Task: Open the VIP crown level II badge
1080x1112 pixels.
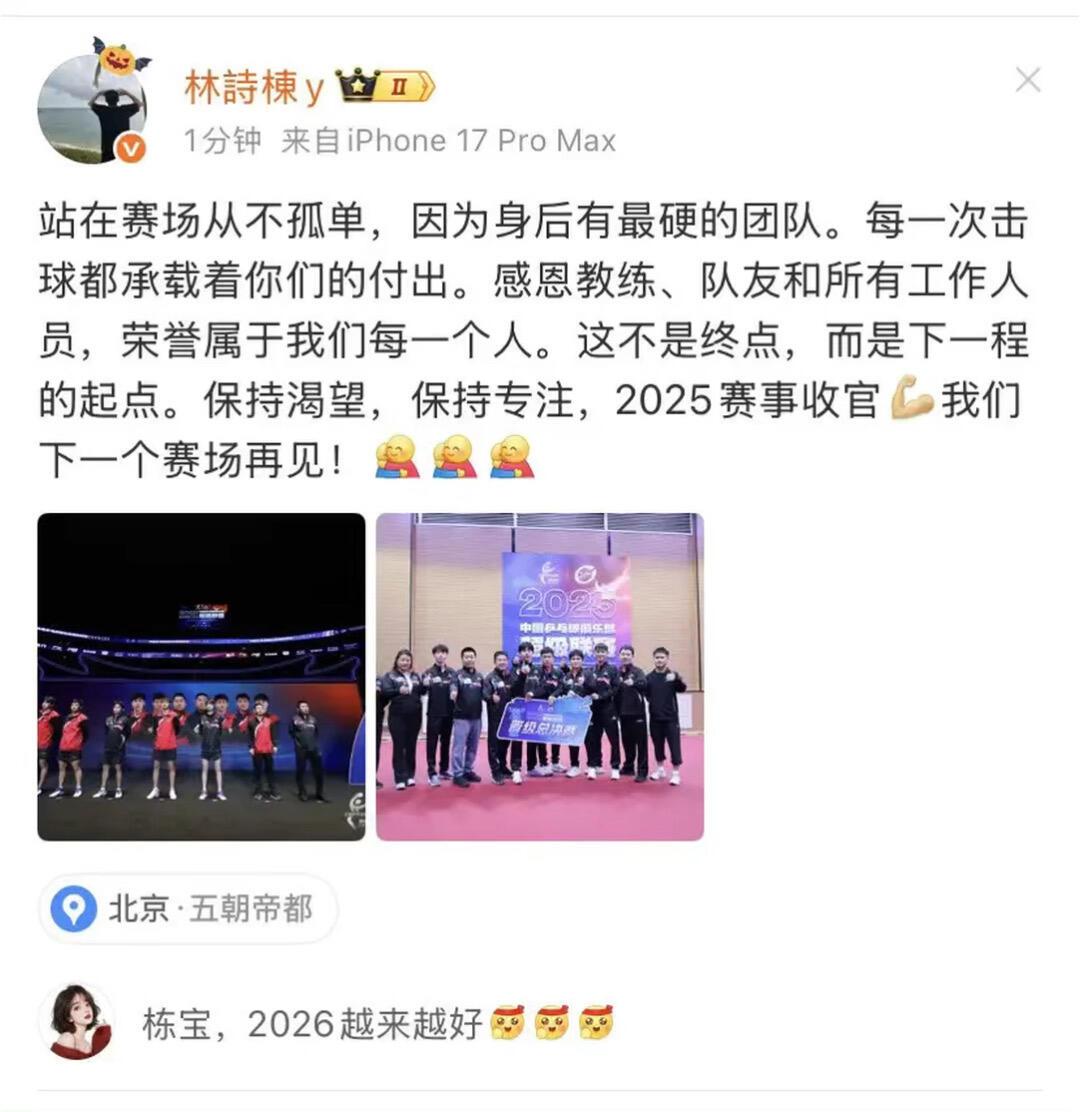Action: (385, 87)
